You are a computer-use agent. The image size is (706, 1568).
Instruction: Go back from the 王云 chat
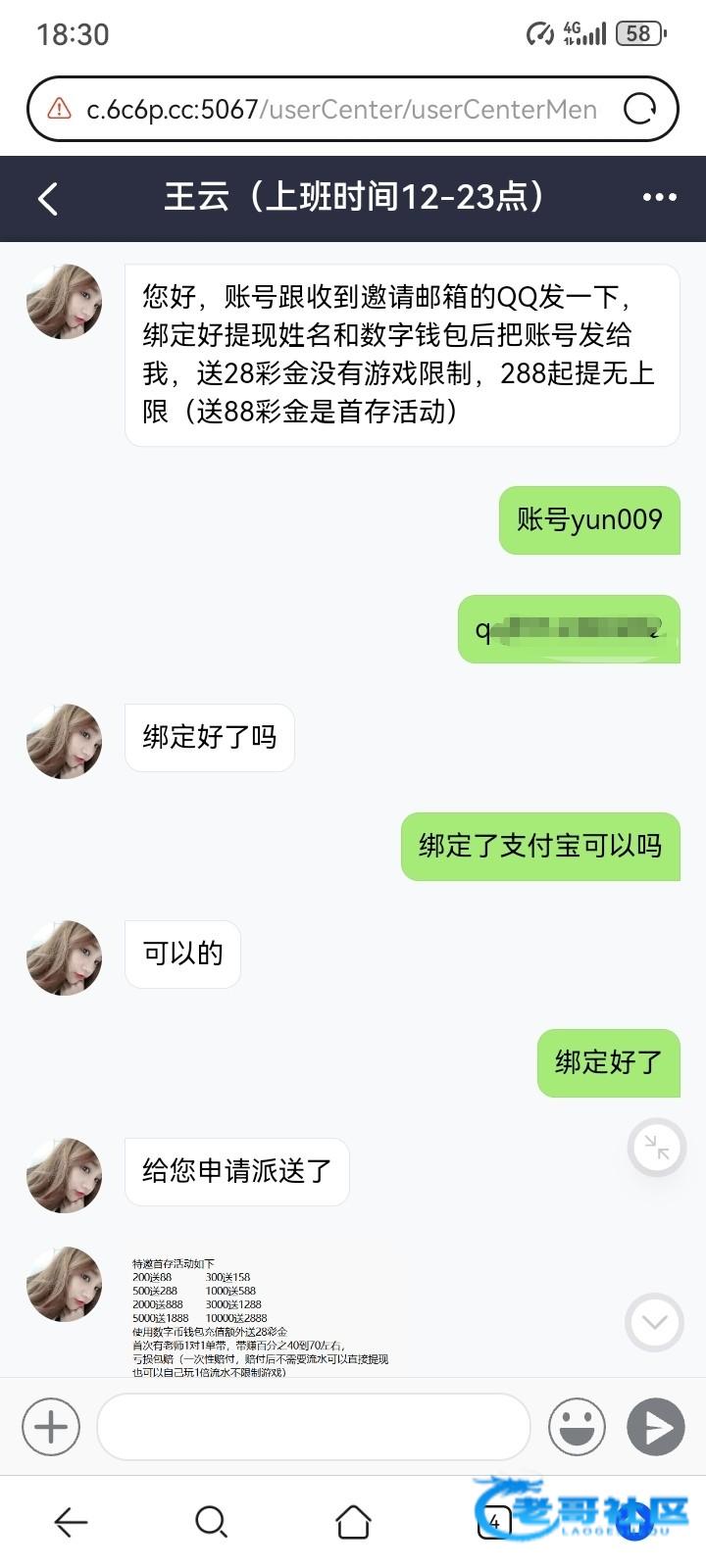(x=48, y=198)
